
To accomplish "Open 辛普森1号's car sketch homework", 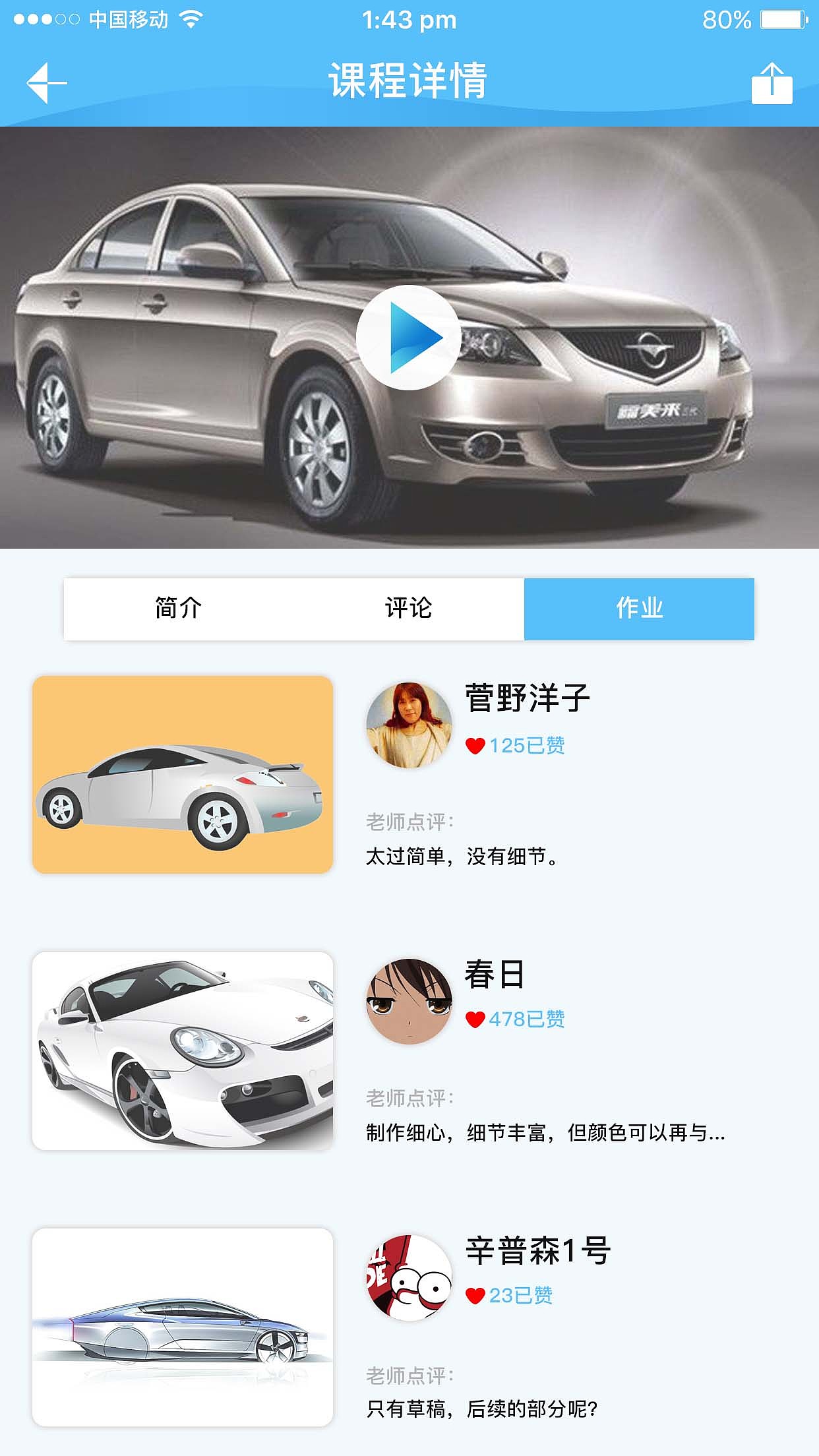I will tap(183, 1327).
